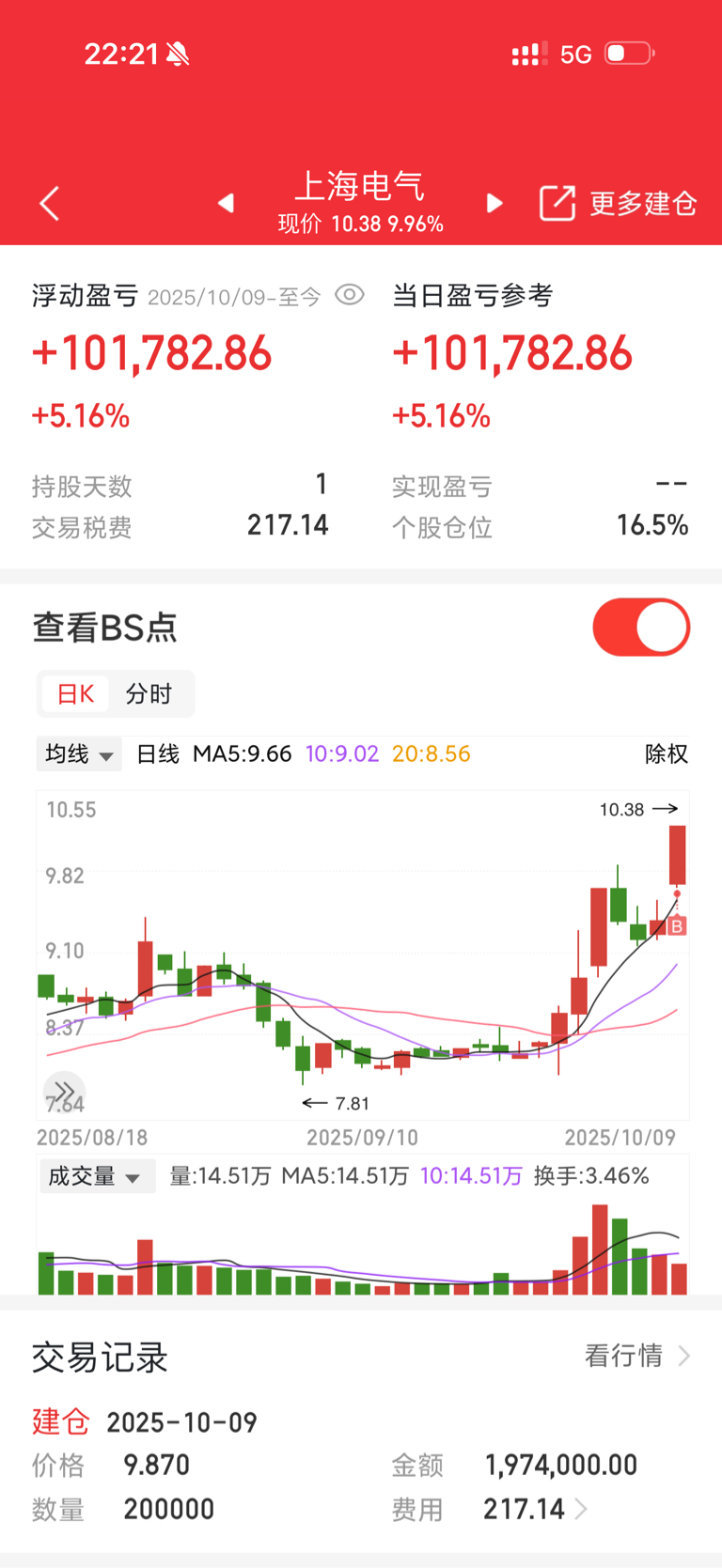Switch to the 分时 chart tab
The image size is (722, 1568).
point(149,694)
